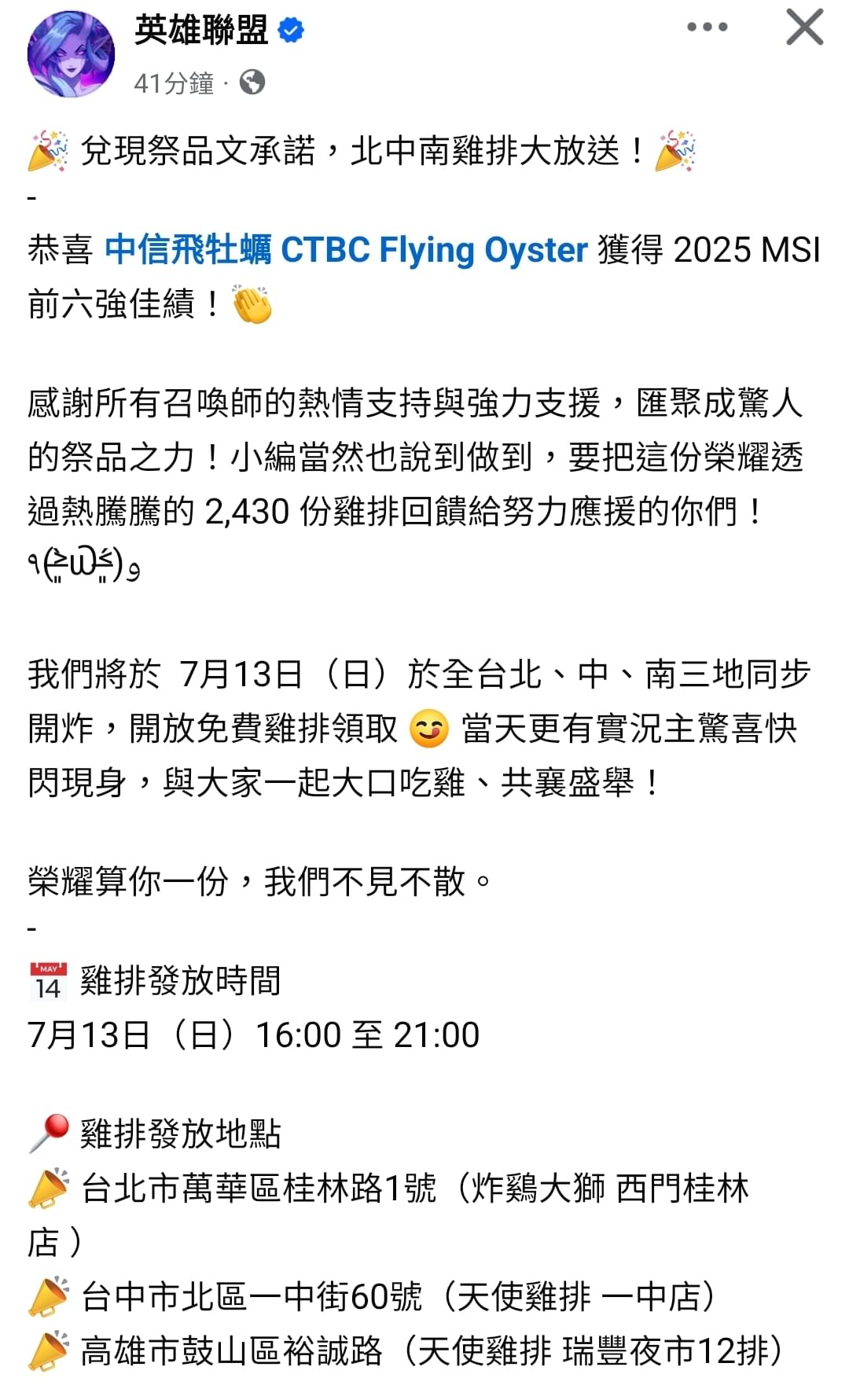849x1400 pixels.
Task: Open 英雄聯盟 page profile picture
Action: tap(71, 54)
